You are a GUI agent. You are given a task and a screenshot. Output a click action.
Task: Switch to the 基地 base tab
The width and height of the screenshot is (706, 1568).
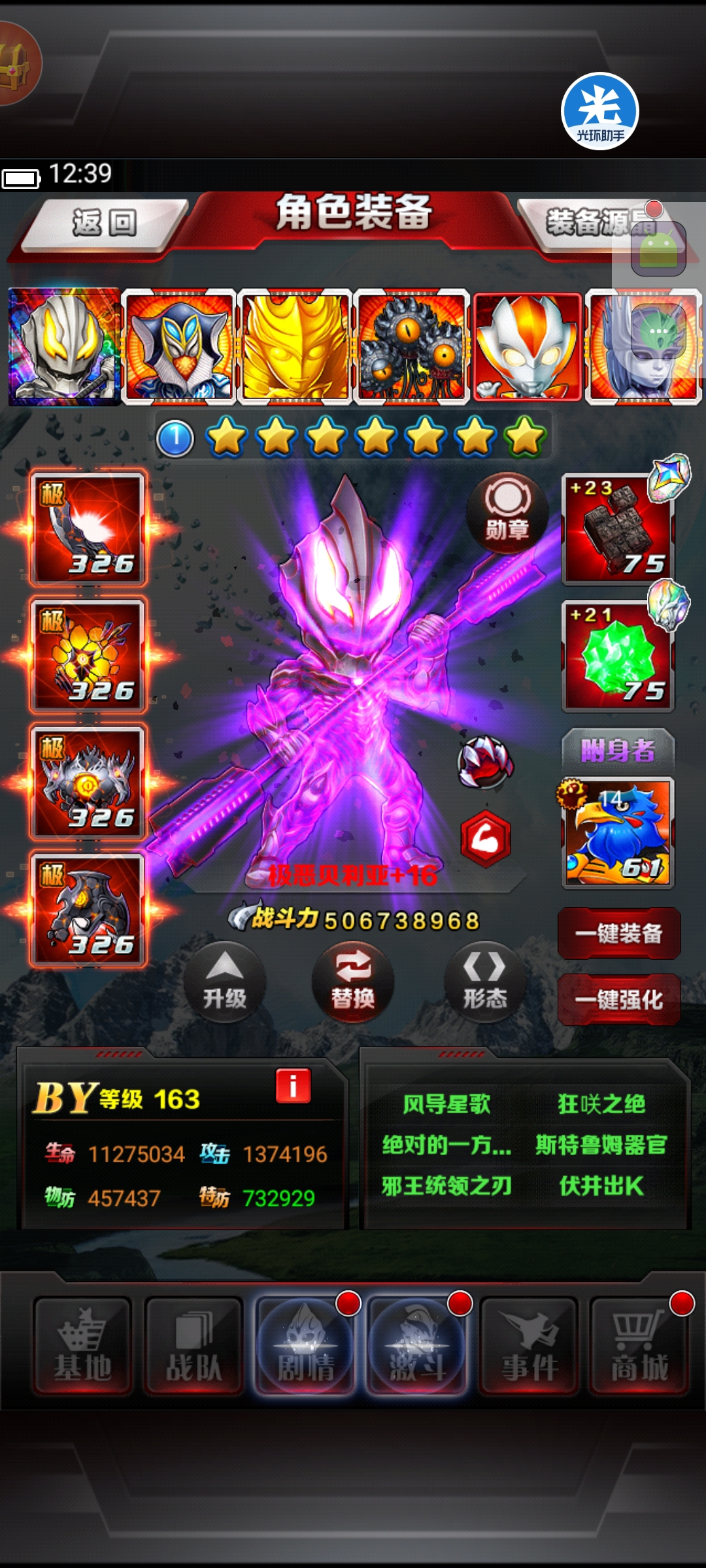(82, 1347)
